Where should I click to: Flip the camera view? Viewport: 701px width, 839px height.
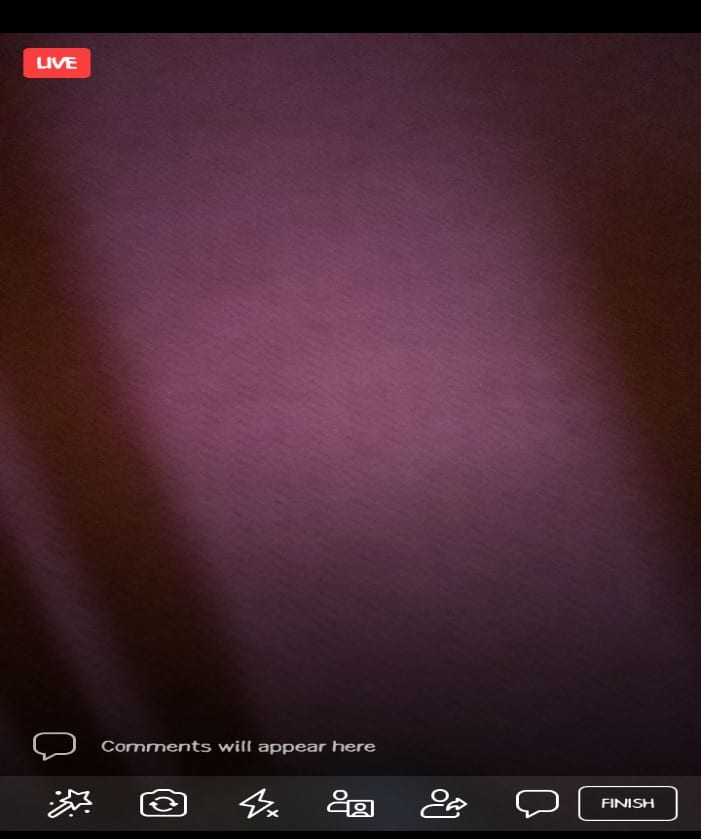164,803
